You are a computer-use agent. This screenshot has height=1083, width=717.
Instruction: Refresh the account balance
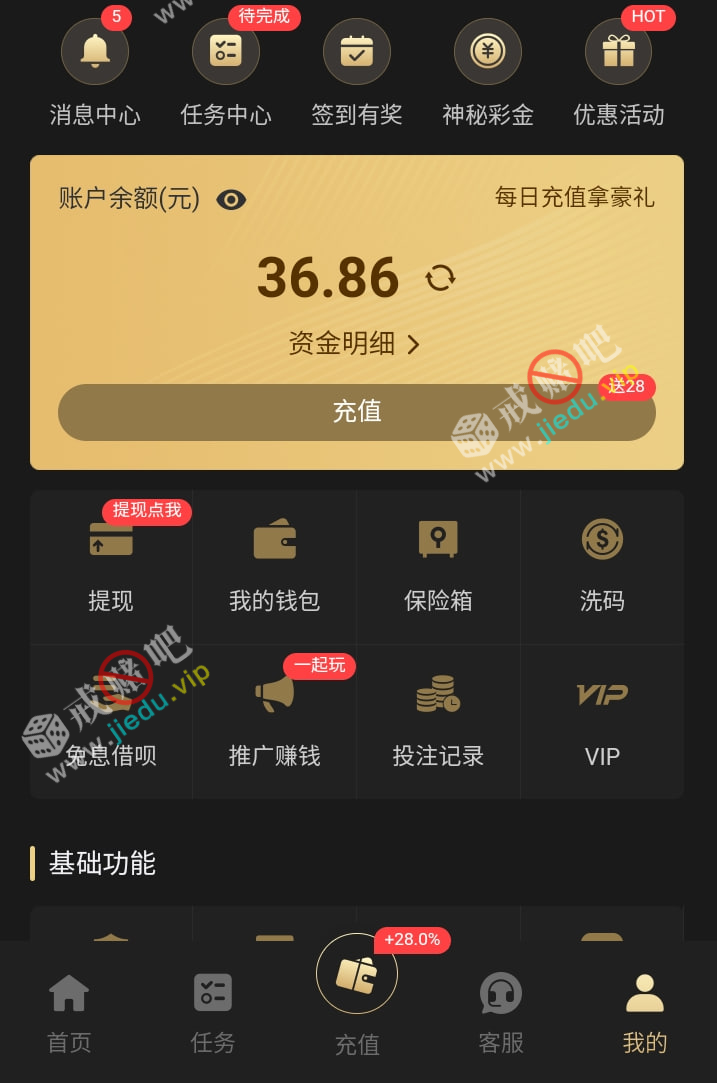tap(440, 277)
